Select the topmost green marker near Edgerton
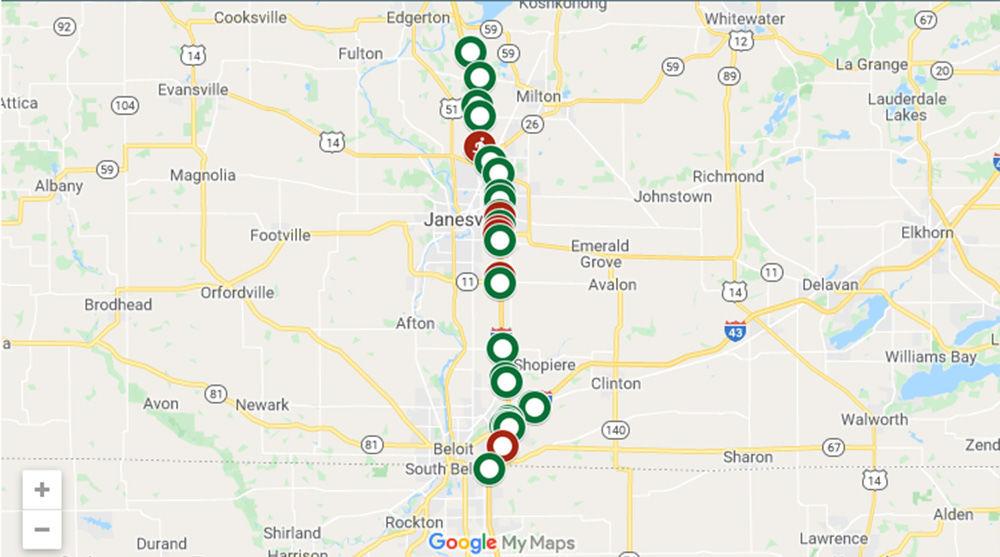The image size is (1000, 557). [x=470, y=51]
